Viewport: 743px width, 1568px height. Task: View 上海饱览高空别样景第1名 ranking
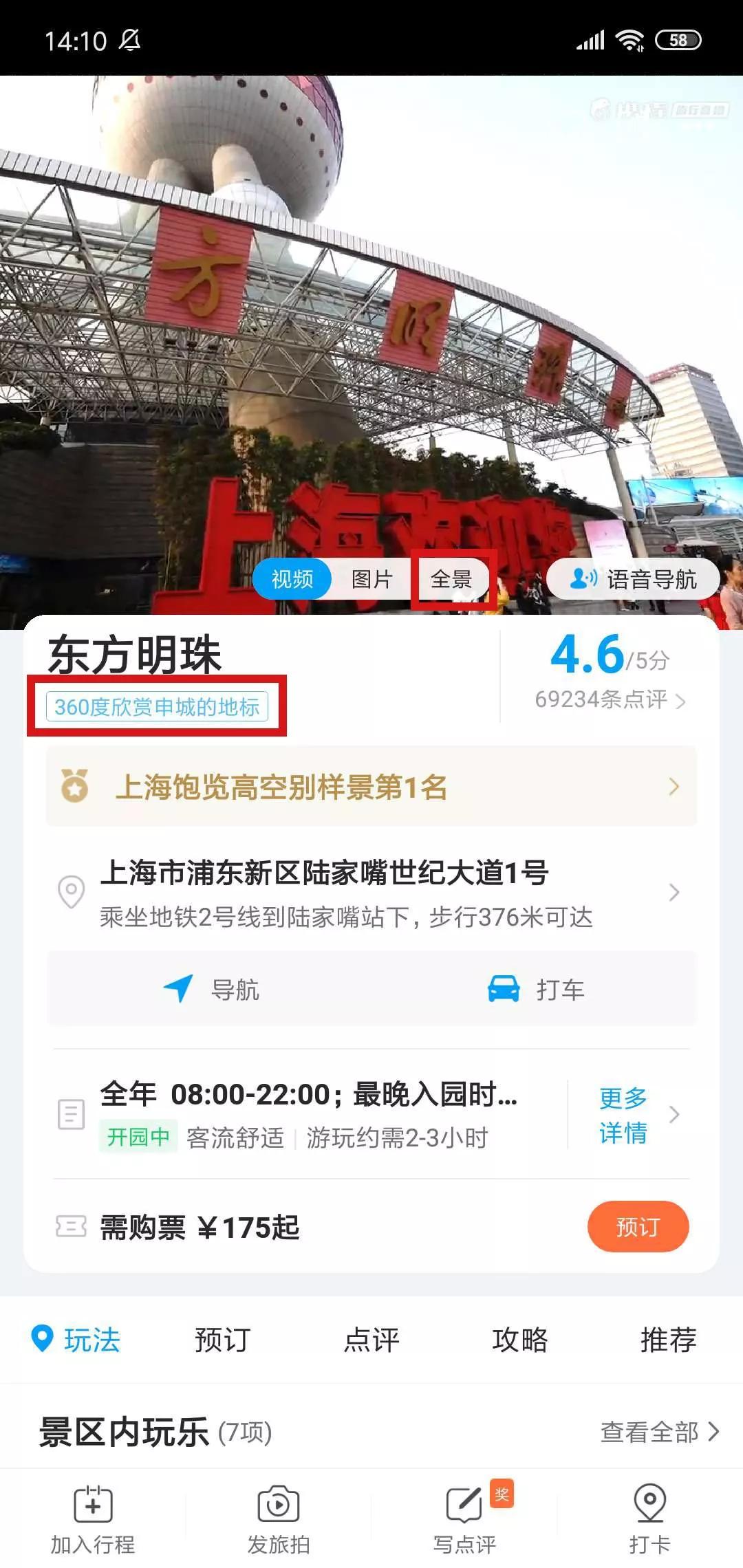click(x=371, y=787)
